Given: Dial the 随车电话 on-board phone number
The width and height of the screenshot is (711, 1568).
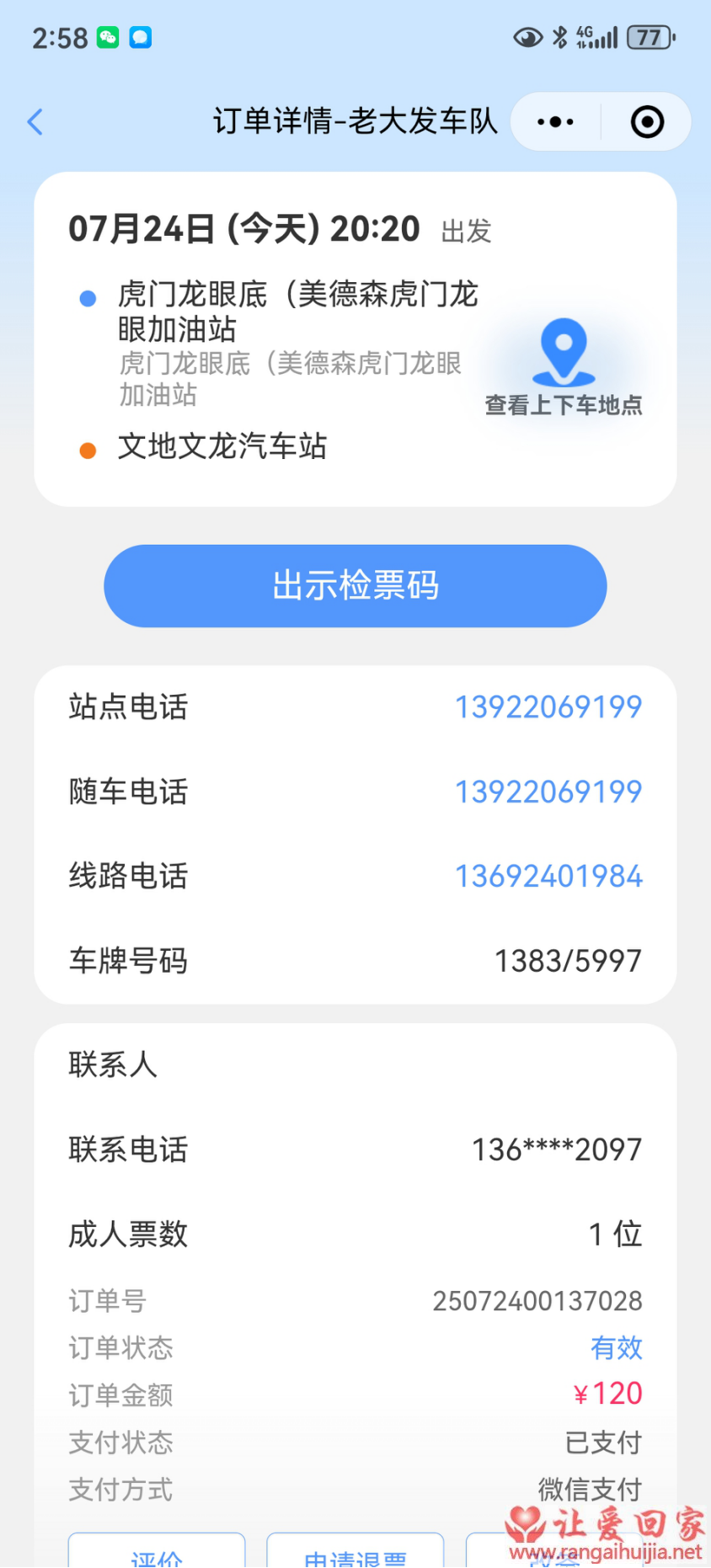Looking at the screenshot, I should click(548, 792).
